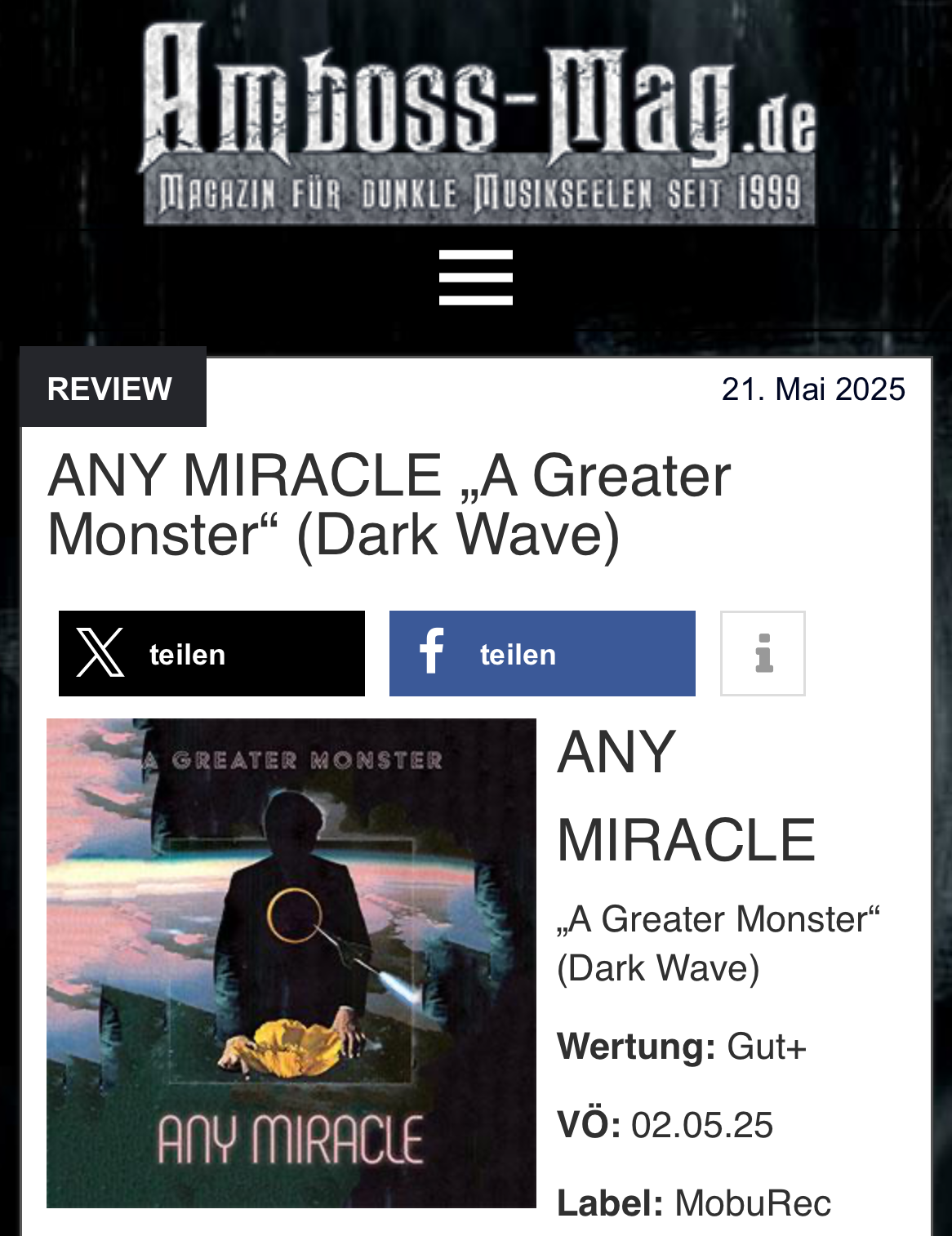Screen dimensions: 952x1236
Task: Open the share info button
Action: 763,654
